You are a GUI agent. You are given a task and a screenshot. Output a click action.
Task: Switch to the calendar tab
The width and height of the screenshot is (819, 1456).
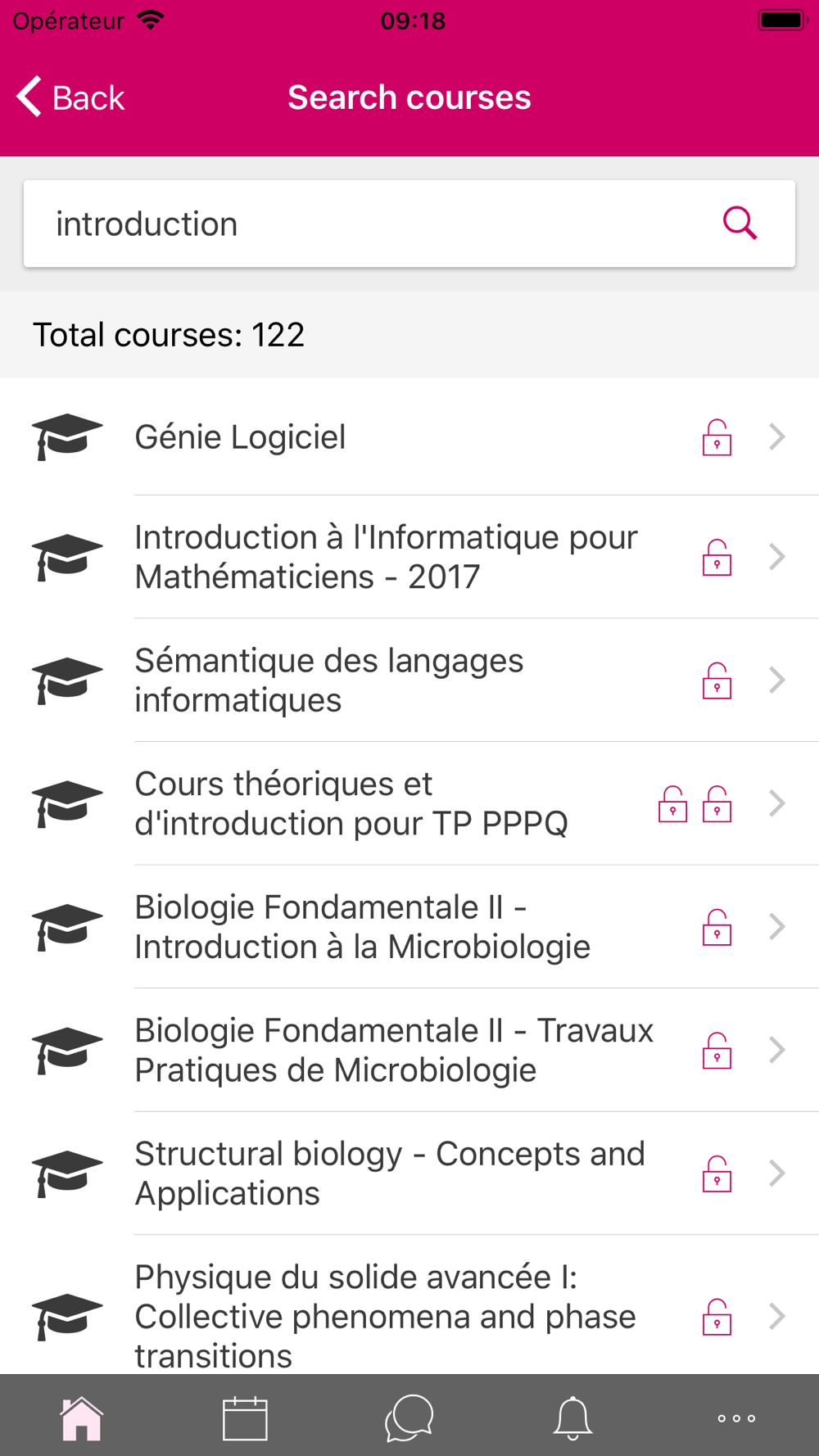pos(246,1418)
